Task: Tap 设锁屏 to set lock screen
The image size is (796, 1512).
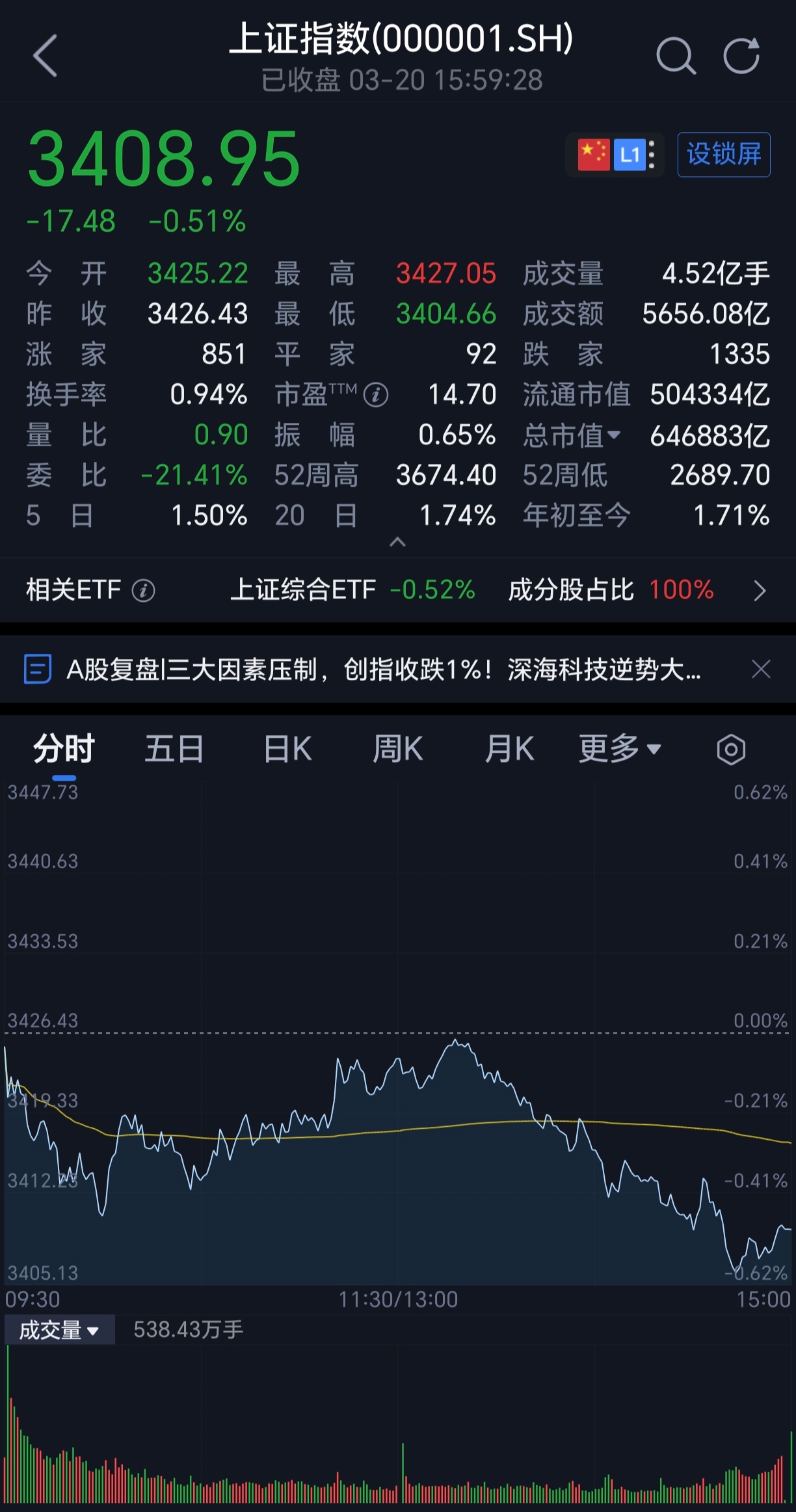Action: pos(723,154)
